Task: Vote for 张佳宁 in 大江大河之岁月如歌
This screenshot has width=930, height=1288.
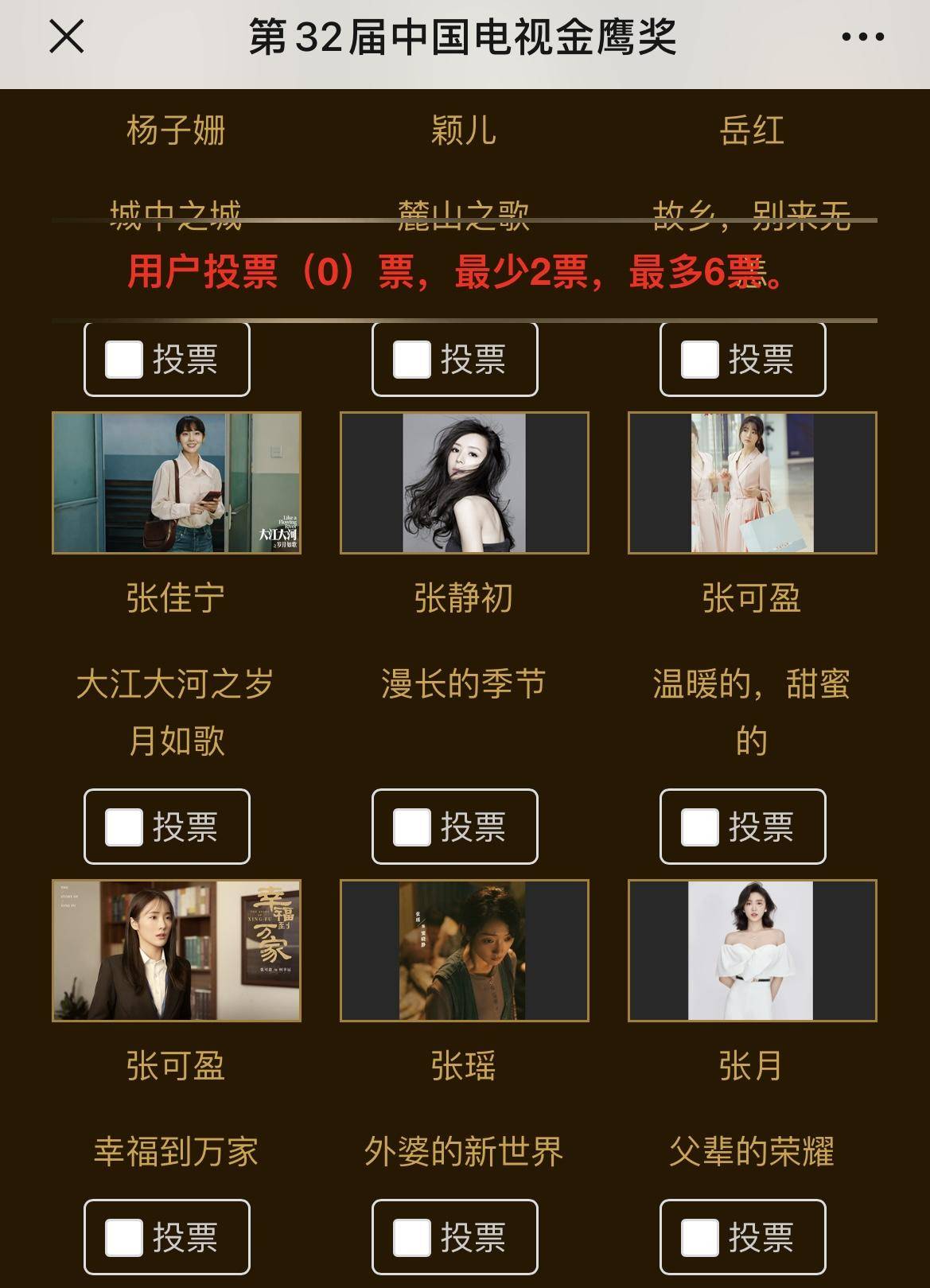Action: pyautogui.click(x=124, y=827)
